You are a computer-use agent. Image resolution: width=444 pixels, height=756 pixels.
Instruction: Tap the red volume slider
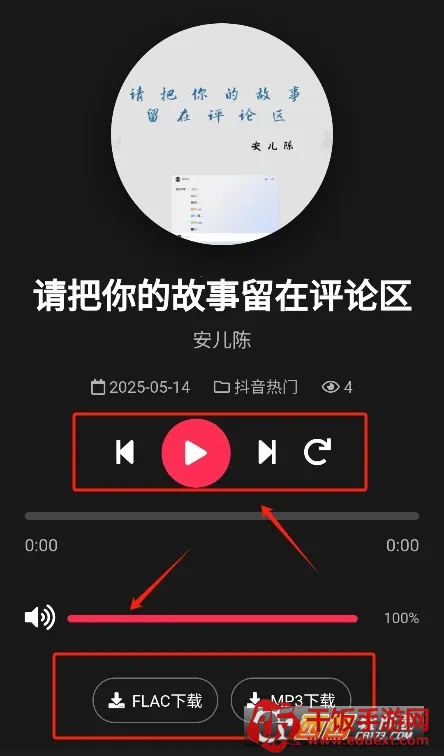pyautogui.click(x=213, y=619)
